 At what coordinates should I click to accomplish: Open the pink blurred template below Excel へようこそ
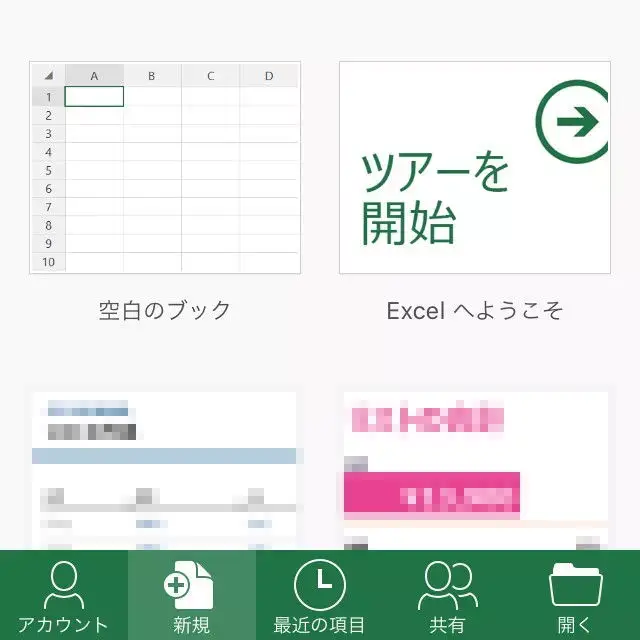(474, 470)
